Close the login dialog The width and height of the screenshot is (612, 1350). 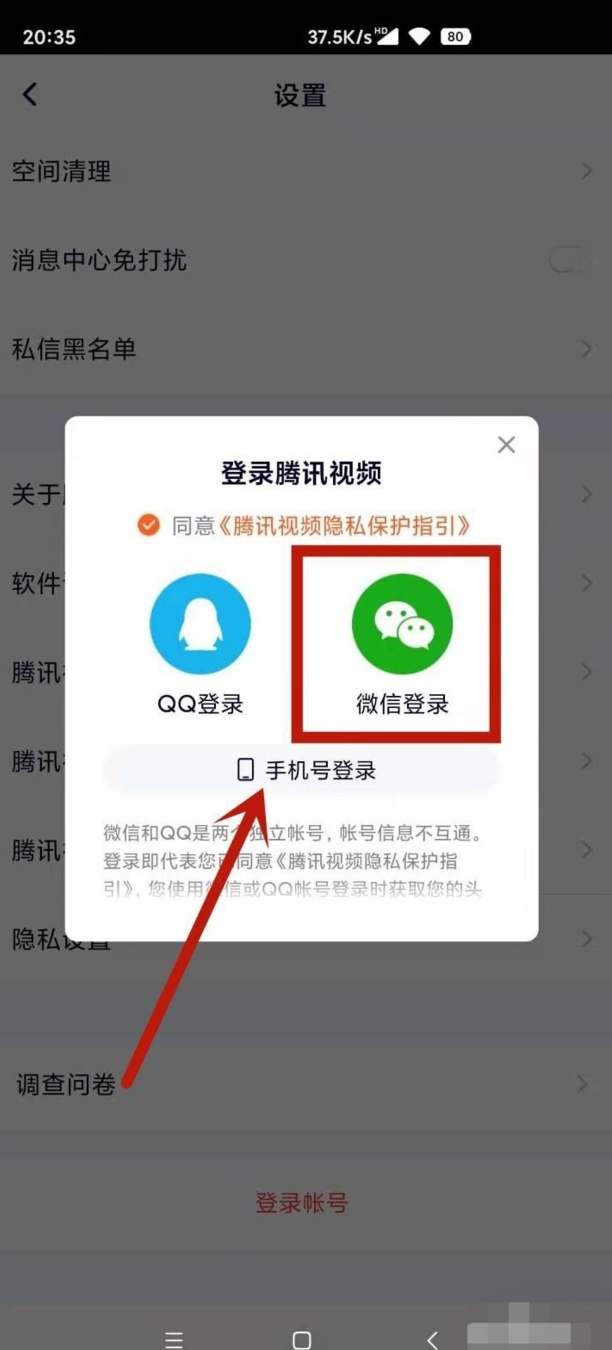point(506,445)
